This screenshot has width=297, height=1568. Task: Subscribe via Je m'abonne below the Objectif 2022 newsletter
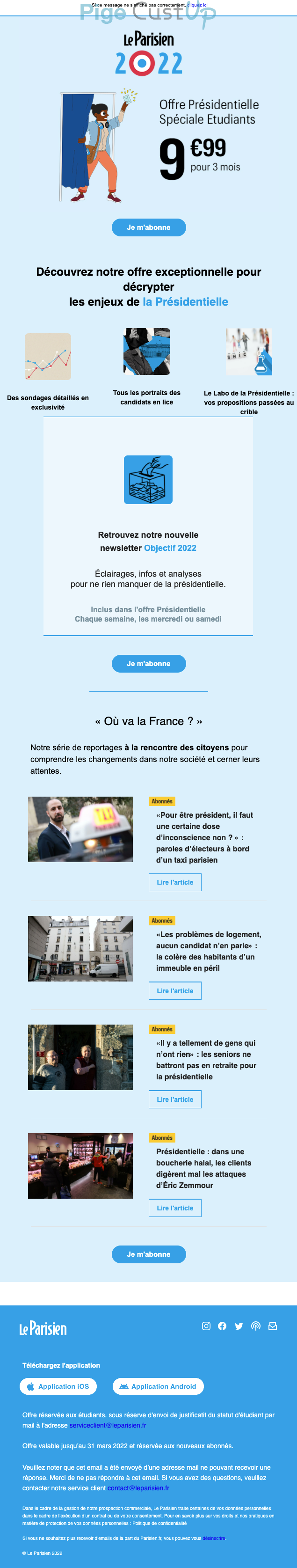149,664
